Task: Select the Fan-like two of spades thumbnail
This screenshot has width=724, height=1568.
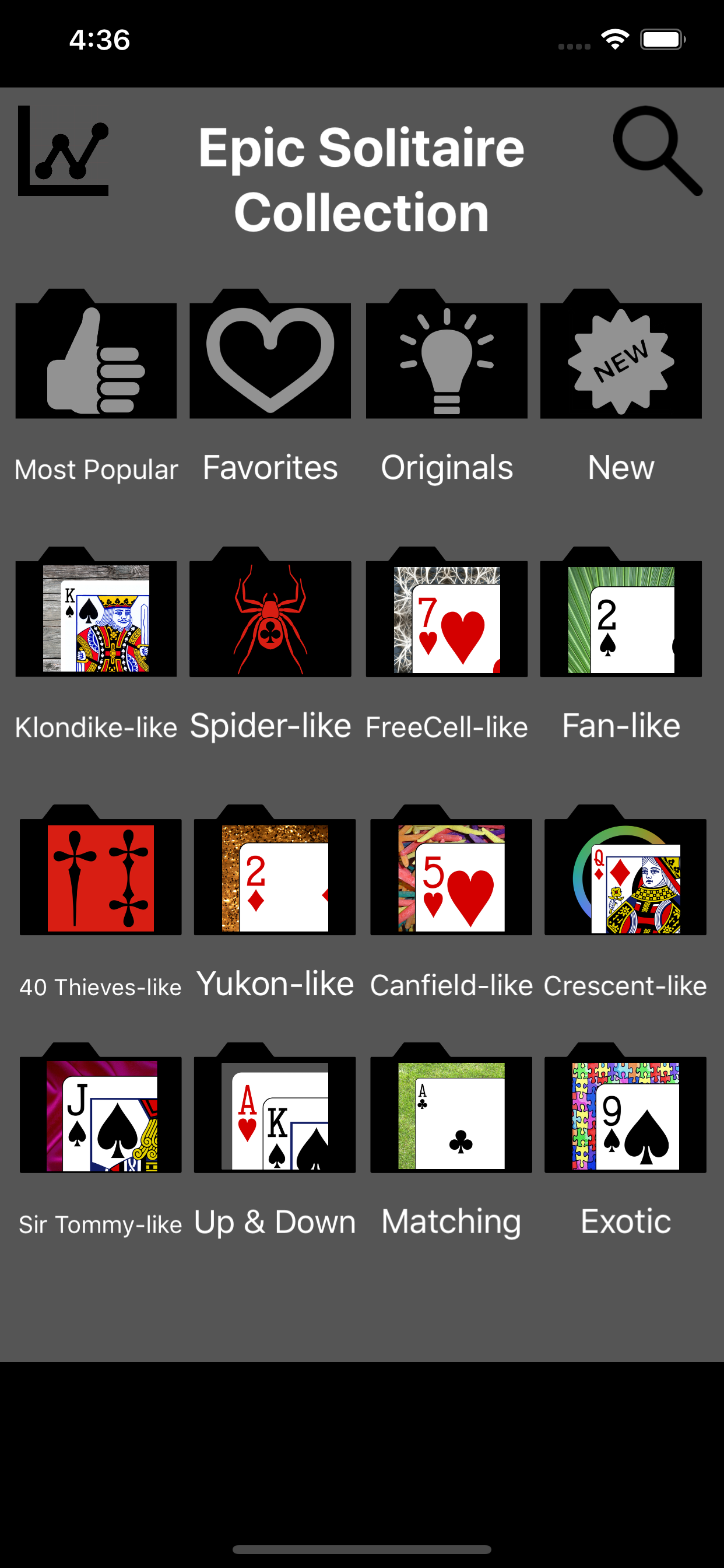Action: click(622, 617)
